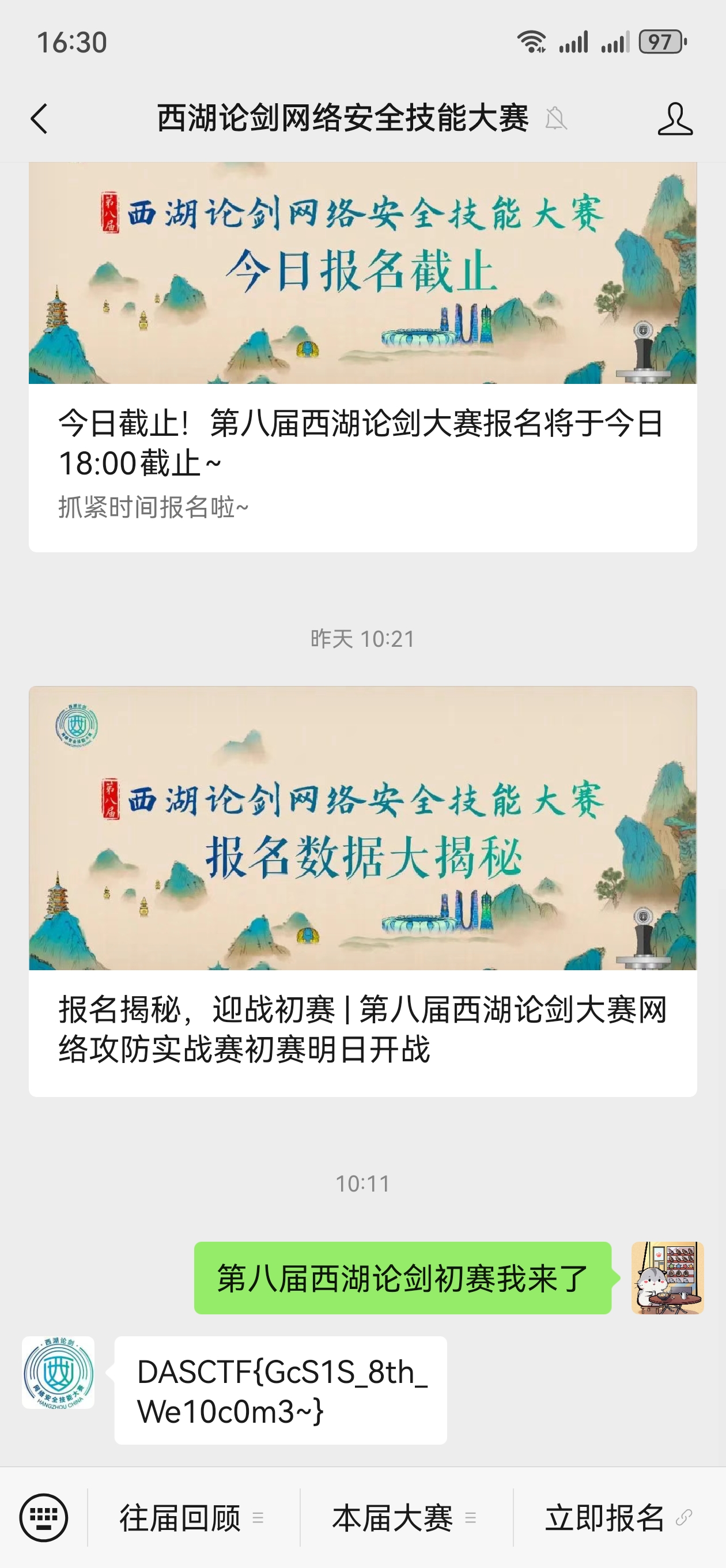Tap the 今日报名截止 banner image
The image size is (726, 1568).
tap(362, 274)
